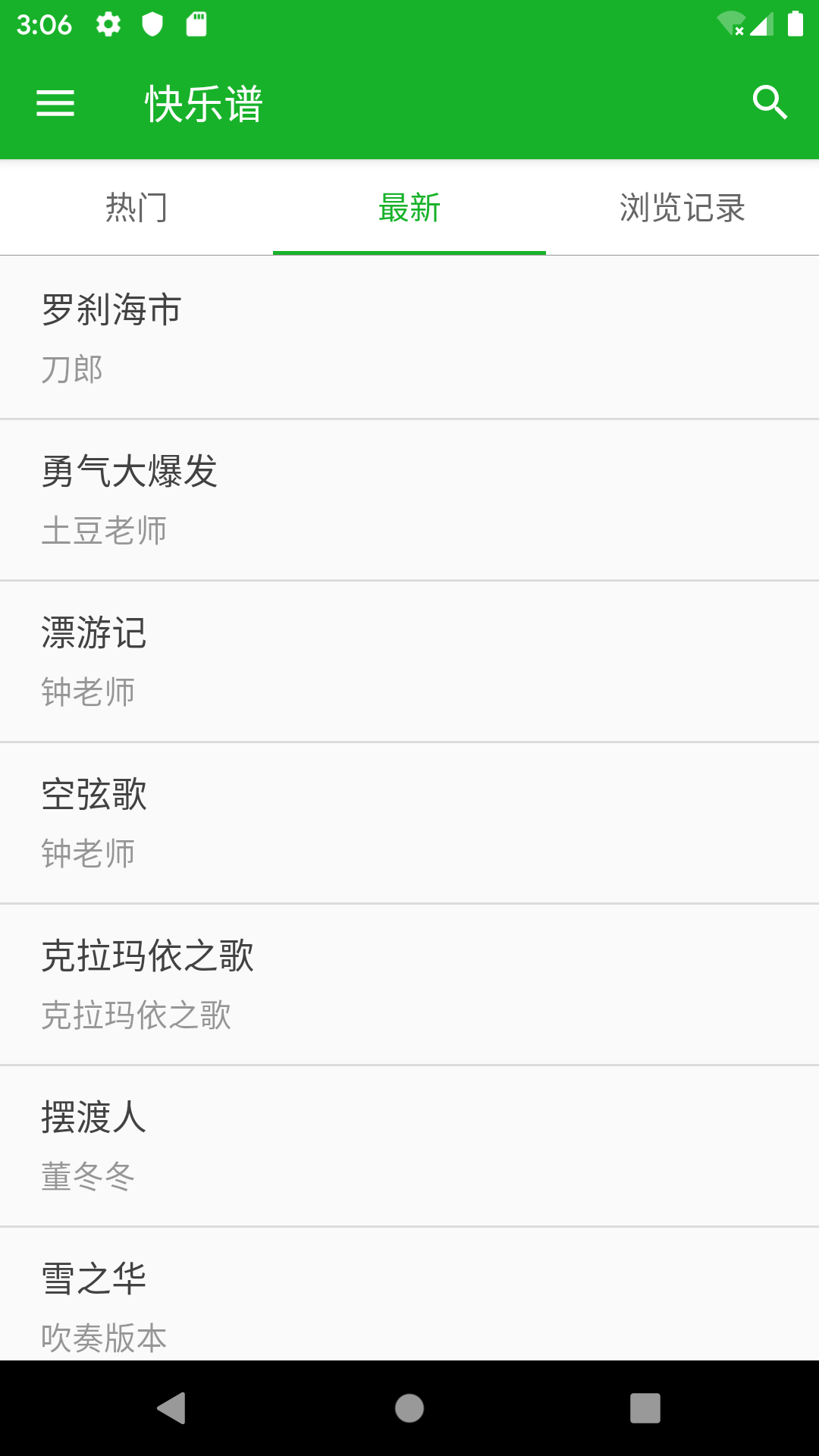The height and width of the screenshot is (1456, 819).
Task: Open 空弦歌 by 钟老师
Action: pyautogui.click(x=409, y=822)
